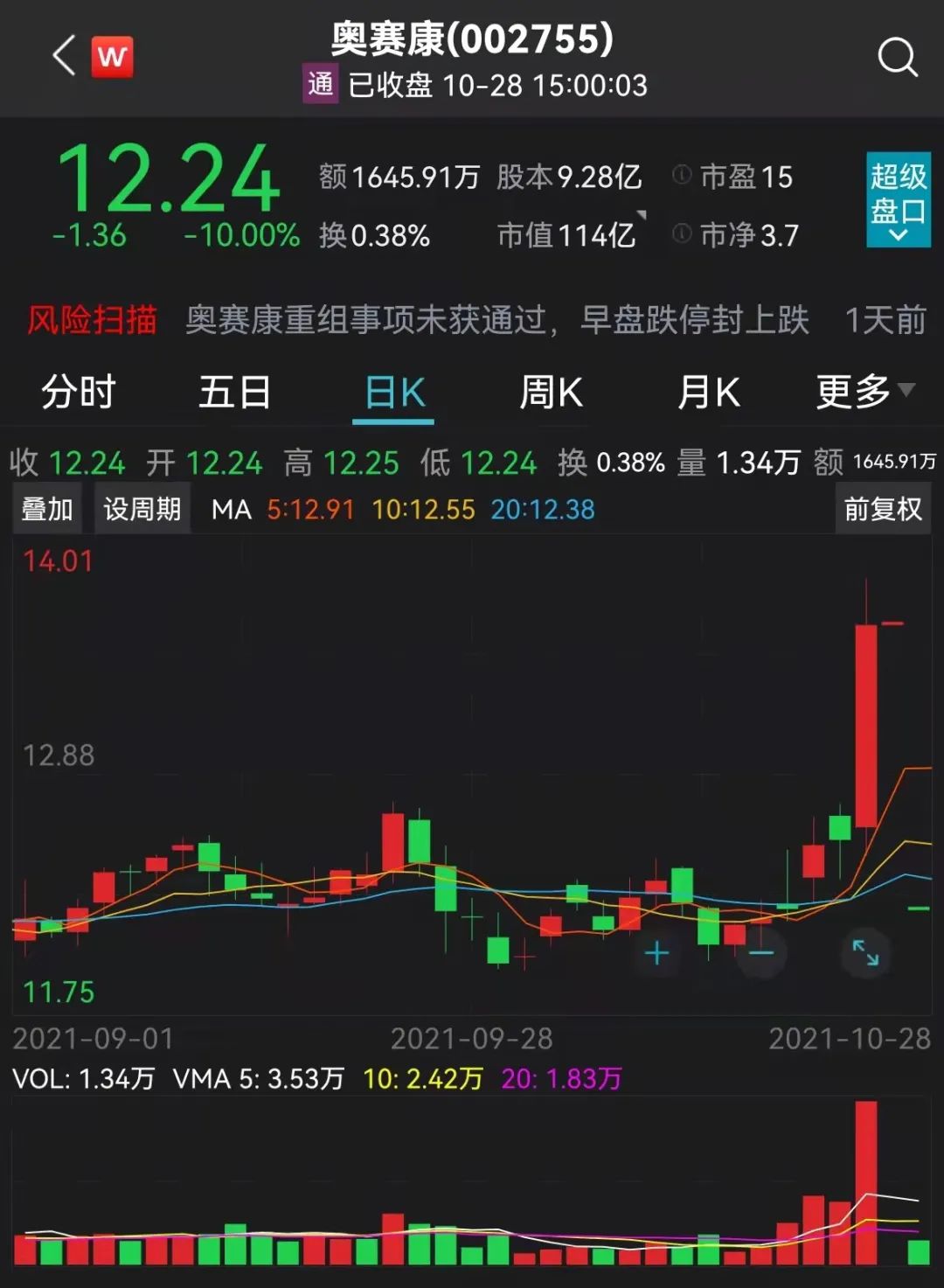Zoom in the K-line chart

pyautogui.click(x=657, y=952)
